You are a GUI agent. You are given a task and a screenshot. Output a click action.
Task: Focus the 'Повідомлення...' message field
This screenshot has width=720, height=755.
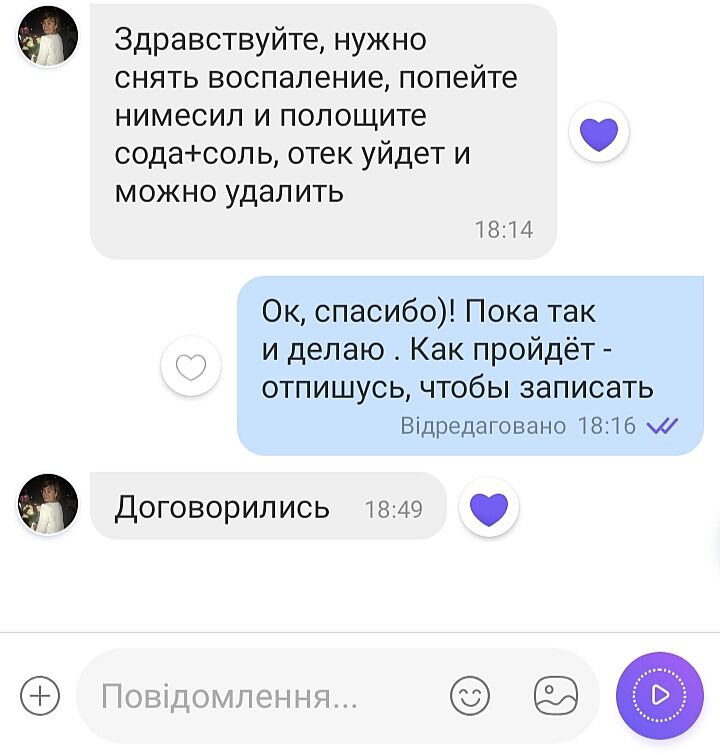(x=260, y=696)
